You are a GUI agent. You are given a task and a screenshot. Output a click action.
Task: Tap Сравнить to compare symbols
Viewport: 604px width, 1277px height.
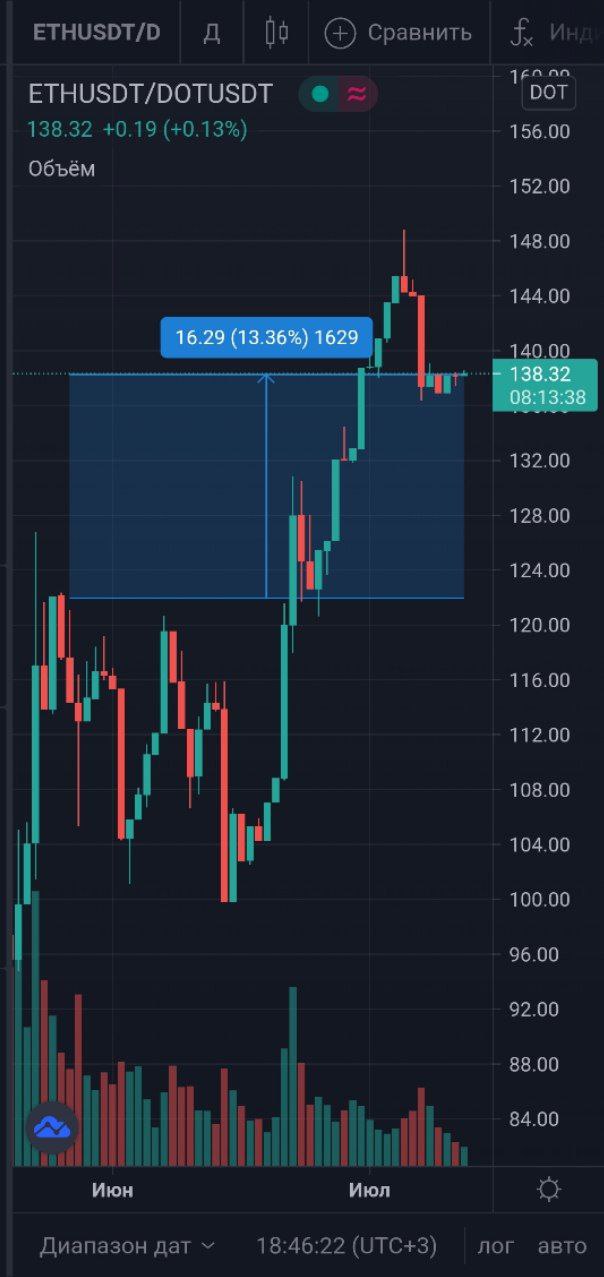tap(398, 33)
